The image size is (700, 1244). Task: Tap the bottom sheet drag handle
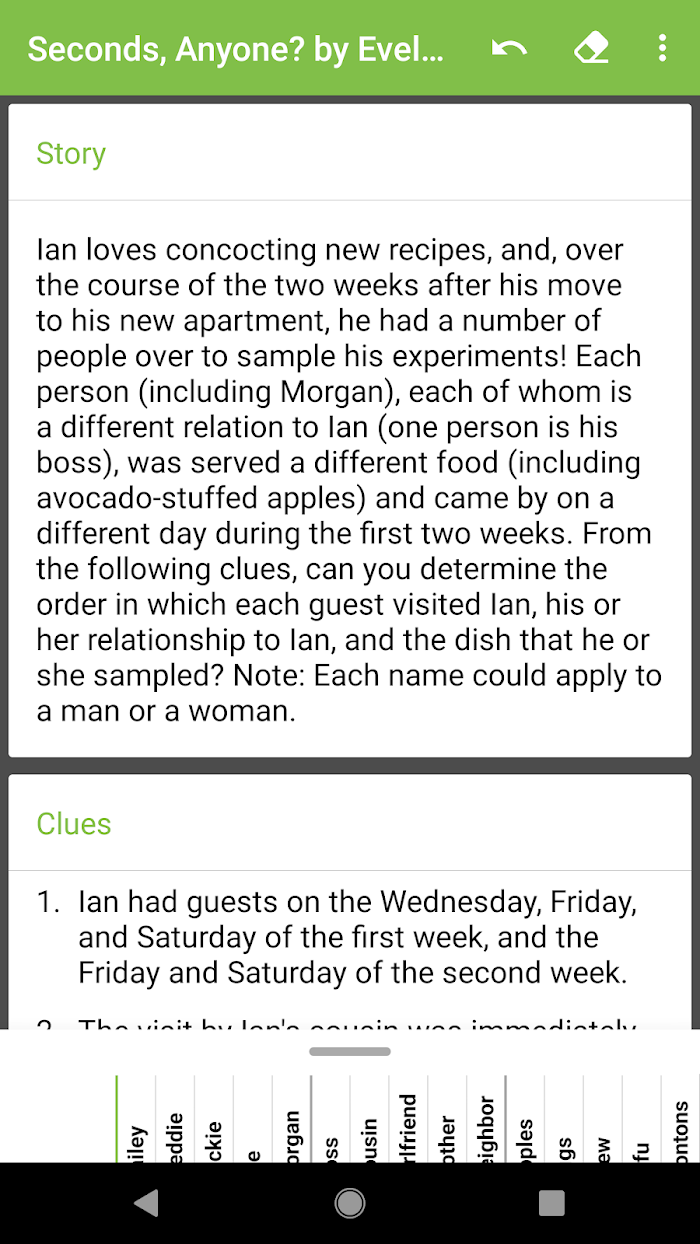pyautogui.click(x=350, y=1051)
